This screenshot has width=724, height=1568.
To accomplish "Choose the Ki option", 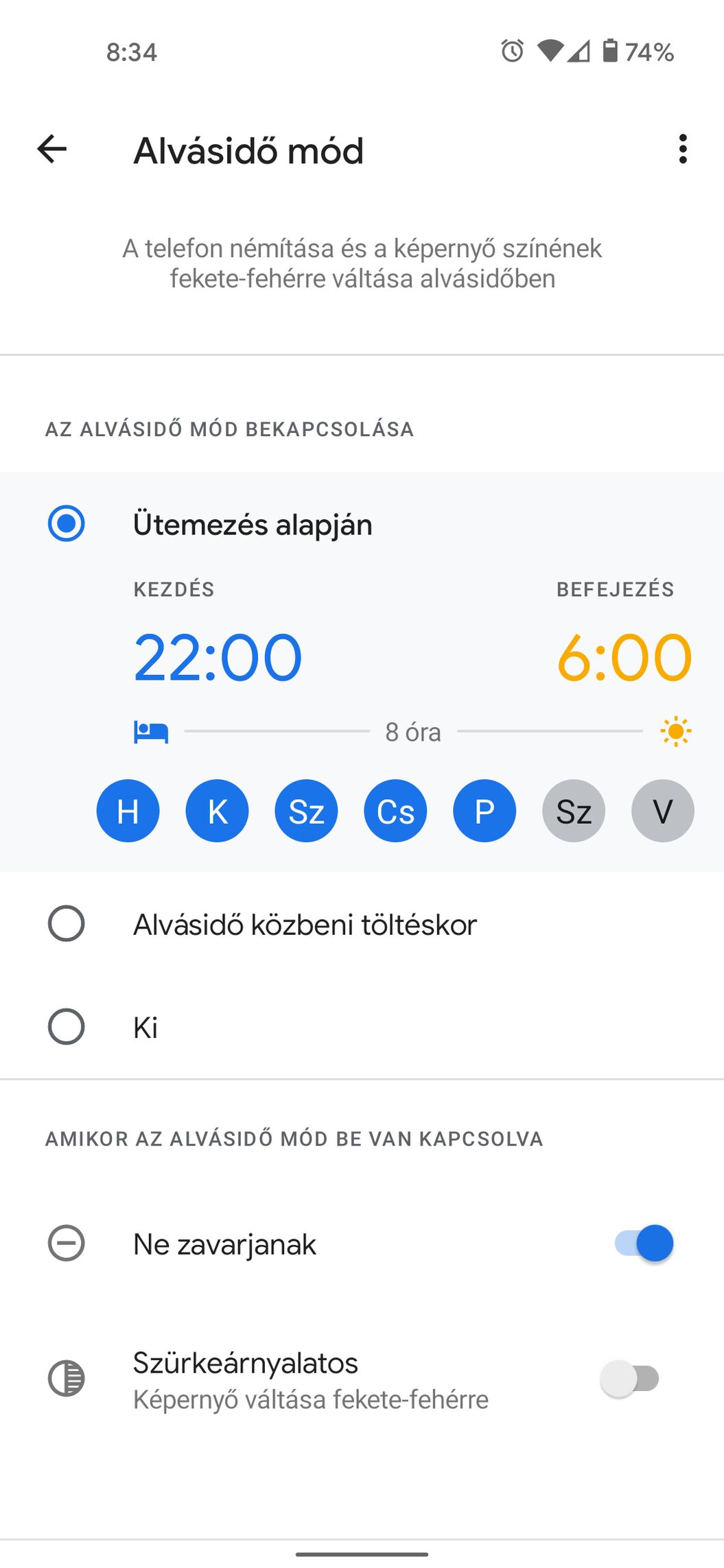I will [x=362, y=1027].
